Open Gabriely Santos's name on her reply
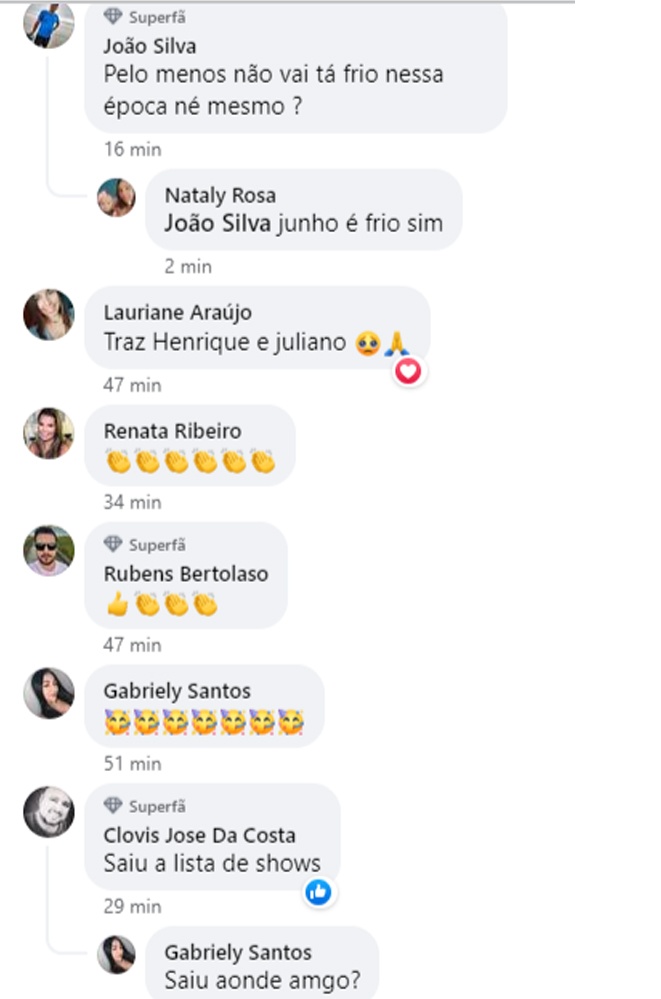Image resolution: width=661 pixels, height=999 pixels. (238, 952)
